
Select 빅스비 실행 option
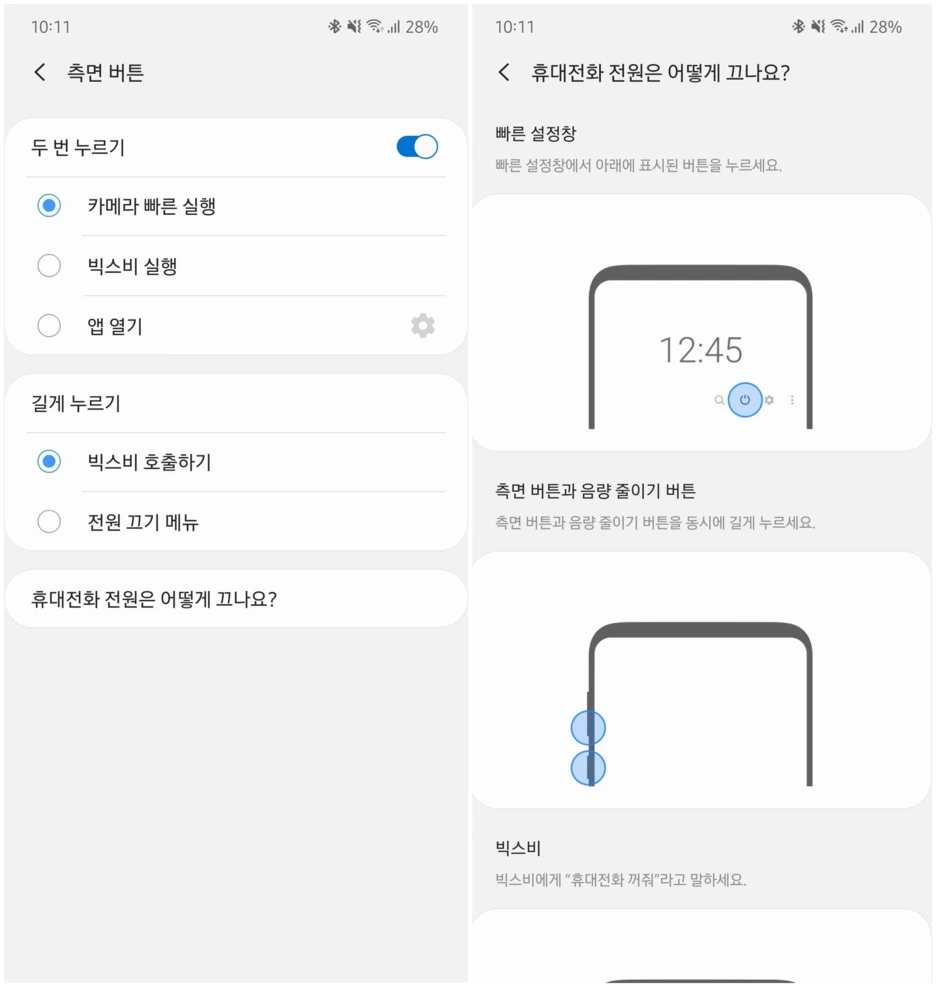[235, 266]
